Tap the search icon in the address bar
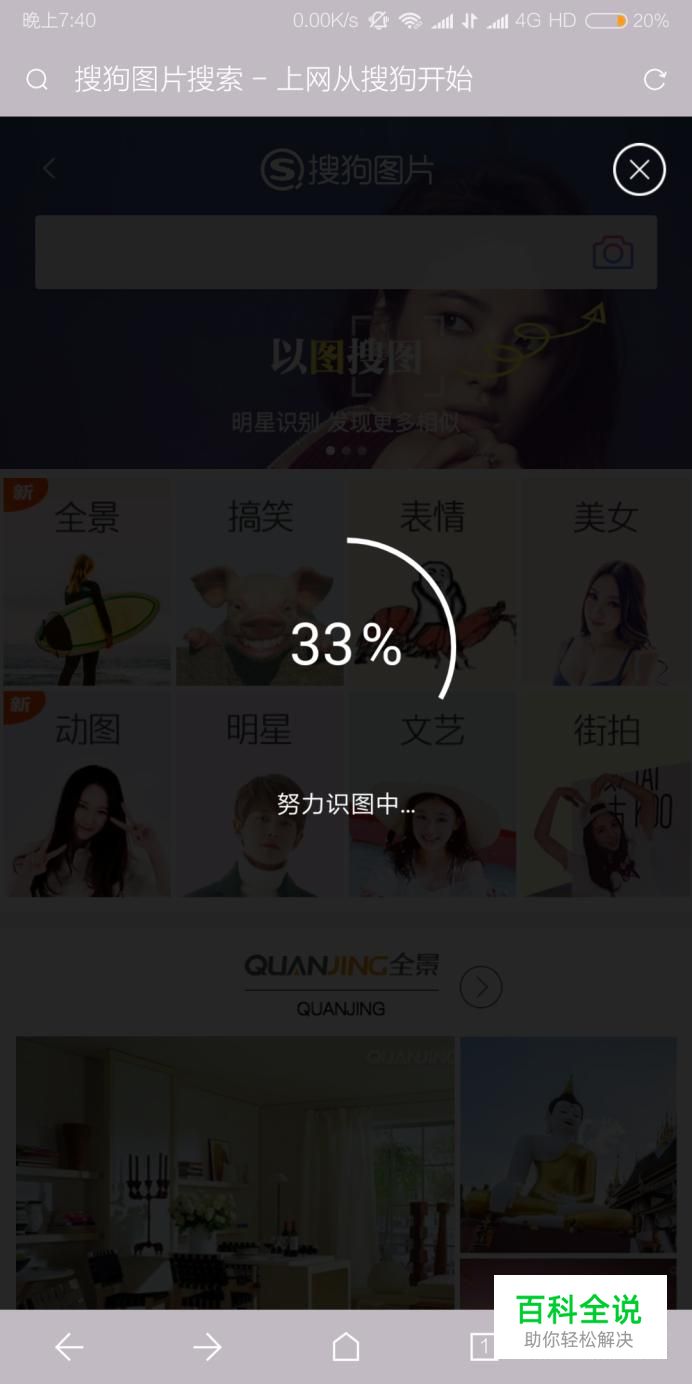This screenshot has height=1384, width=692. (x=37, y=80)
